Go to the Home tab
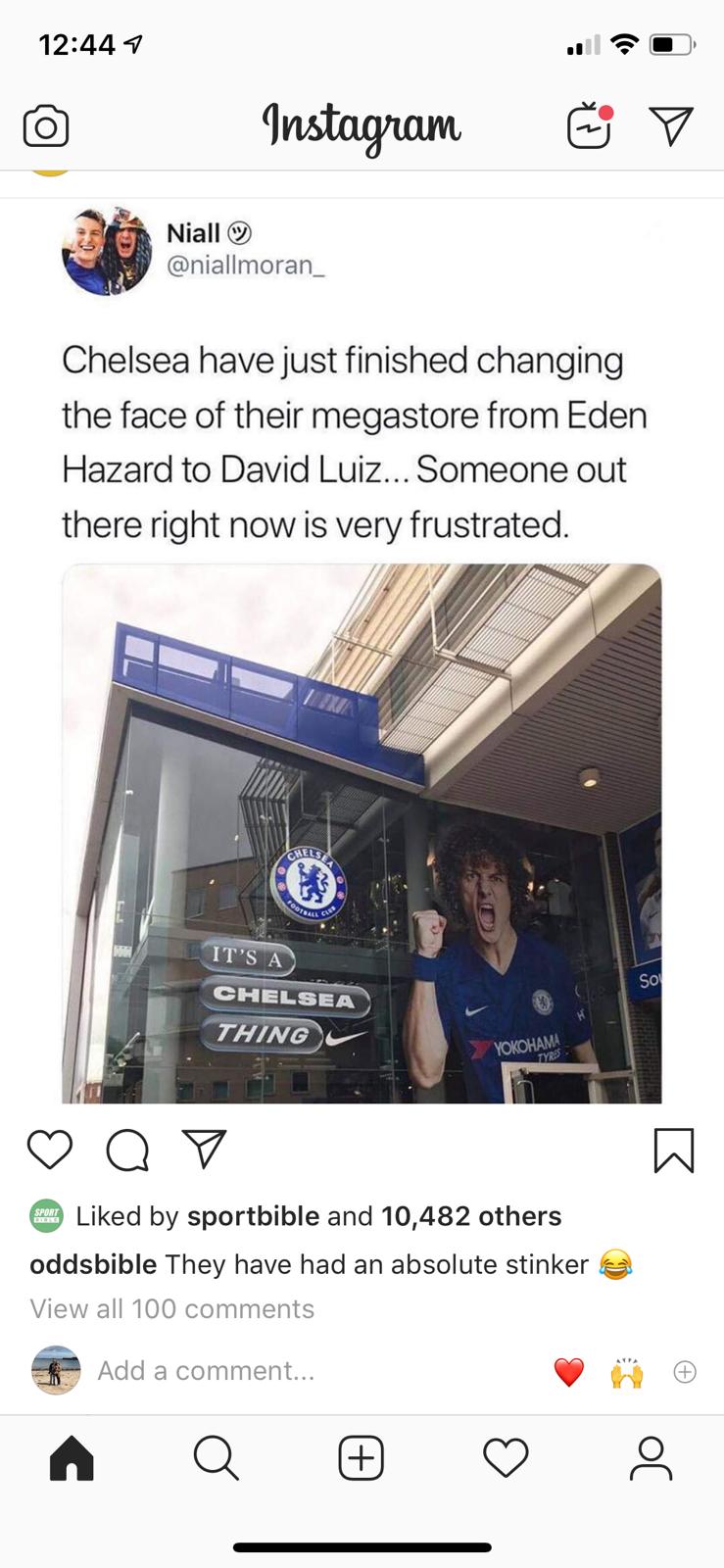 [72, 1458]
